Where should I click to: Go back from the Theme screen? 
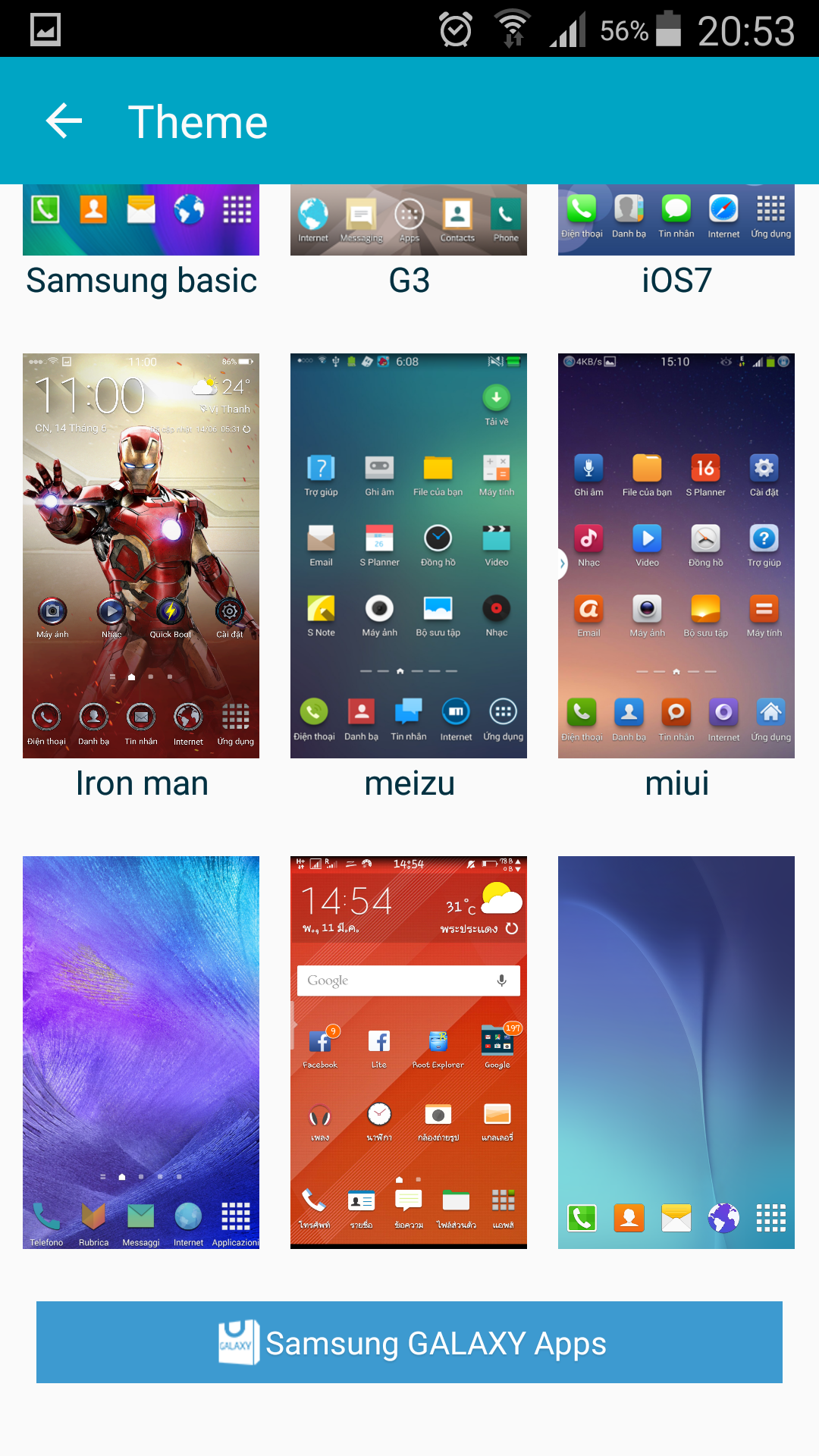tap(64, 121)
